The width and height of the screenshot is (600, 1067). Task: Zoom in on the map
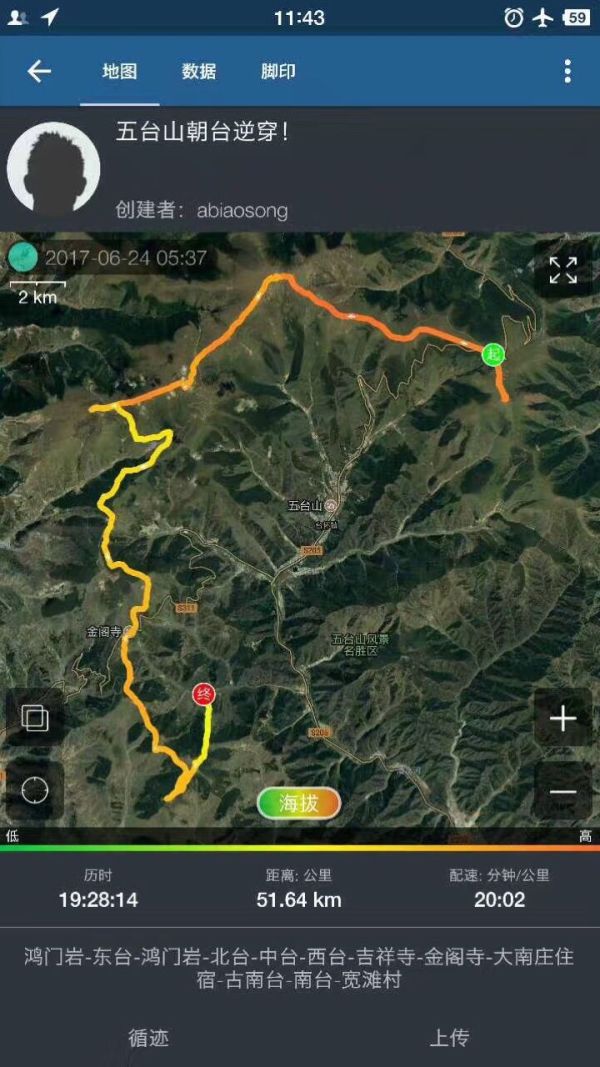coord(563,718)
